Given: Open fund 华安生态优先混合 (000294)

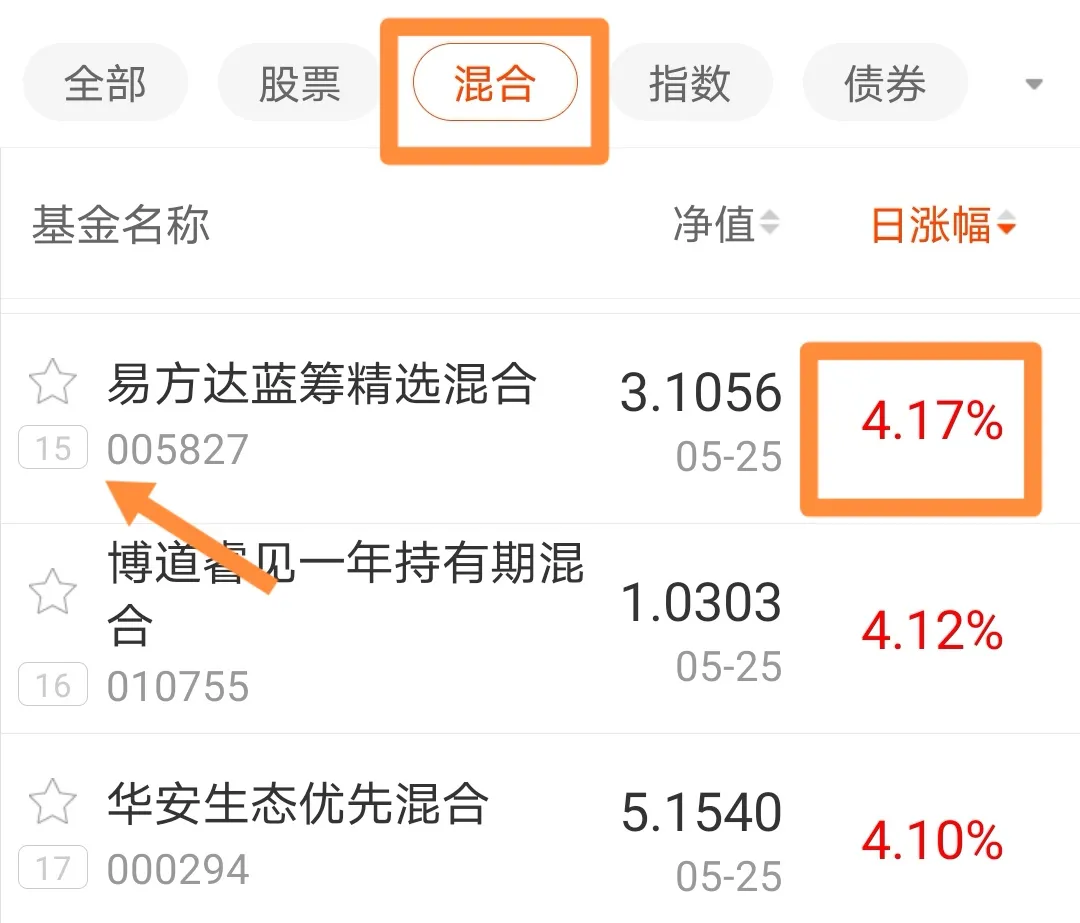Looking at the screenshot, I should [297, 805].
